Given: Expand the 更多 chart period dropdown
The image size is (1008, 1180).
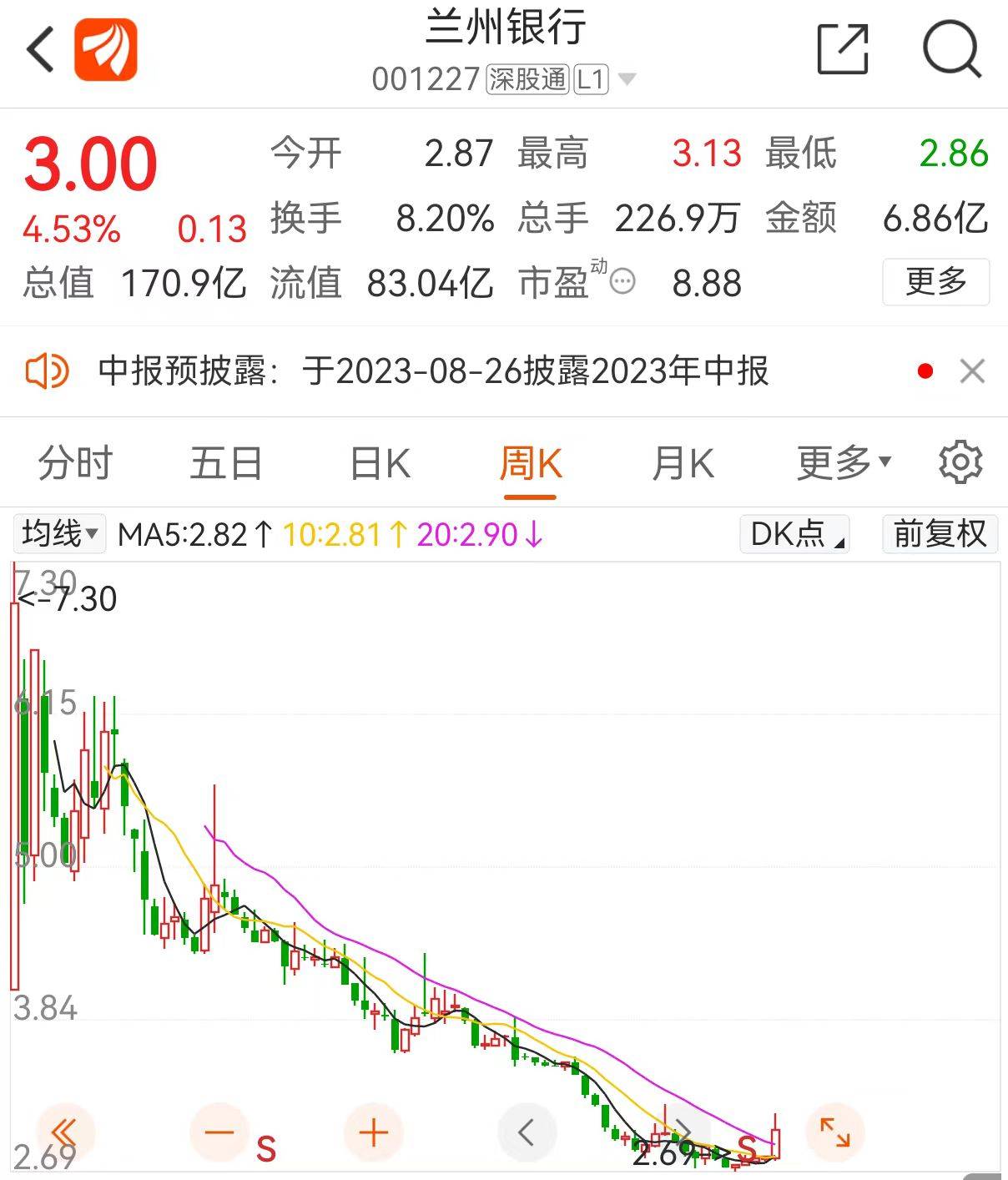Looking at the screenshot, I should [x=844, y=463].
